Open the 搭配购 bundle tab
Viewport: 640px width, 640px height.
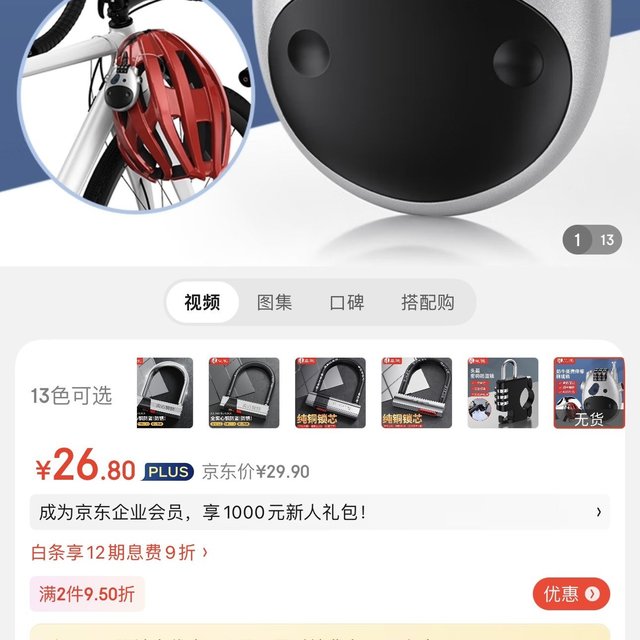click(427, 302)
